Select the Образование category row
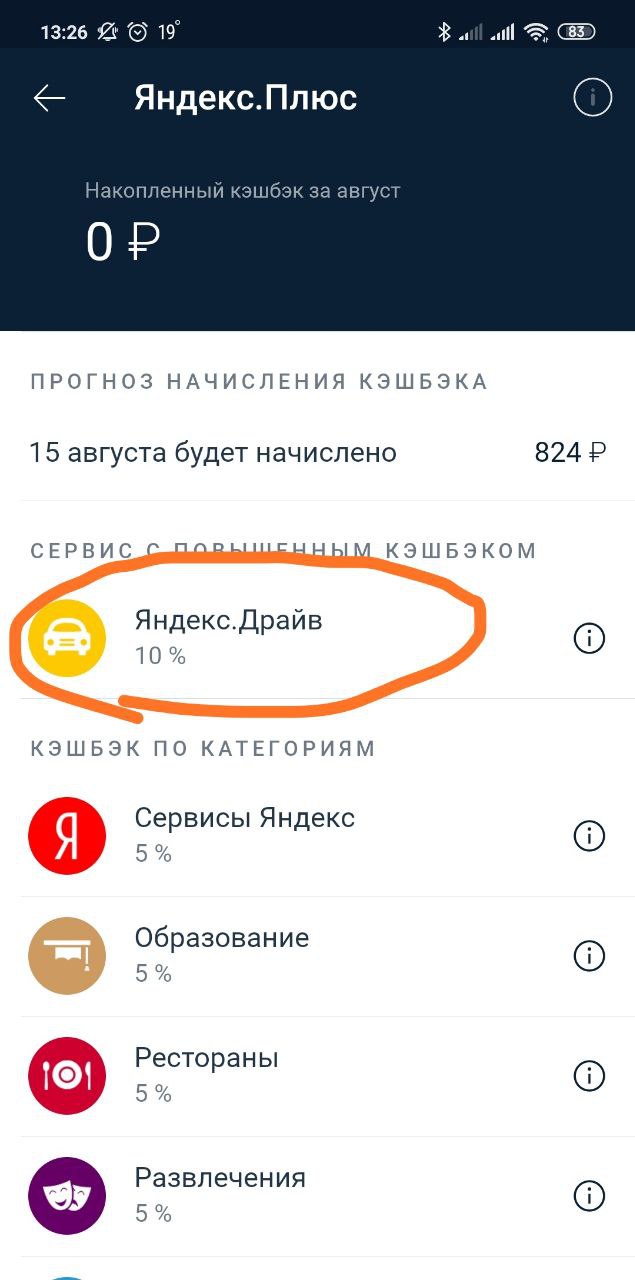 click(317, 956)
